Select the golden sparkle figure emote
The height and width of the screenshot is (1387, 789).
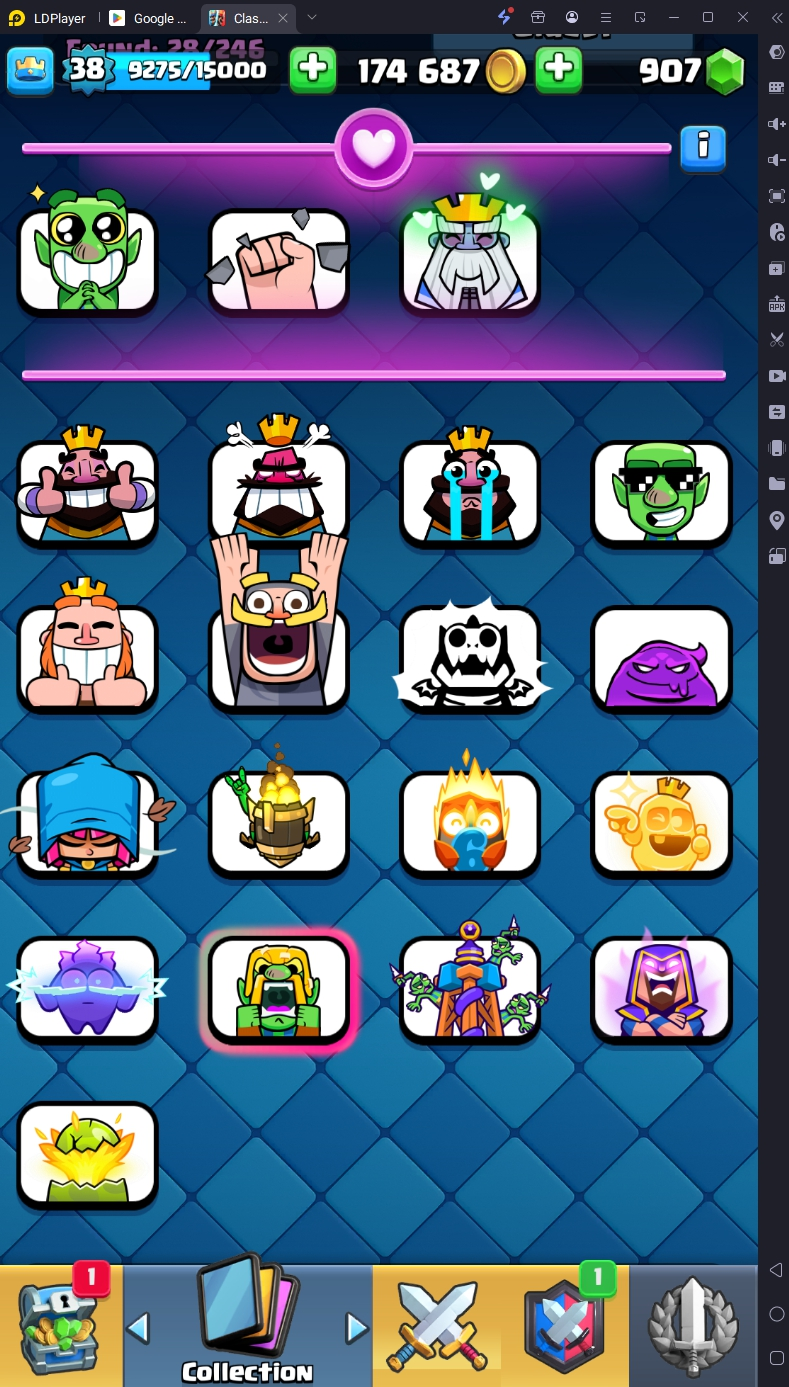(661, 824)
